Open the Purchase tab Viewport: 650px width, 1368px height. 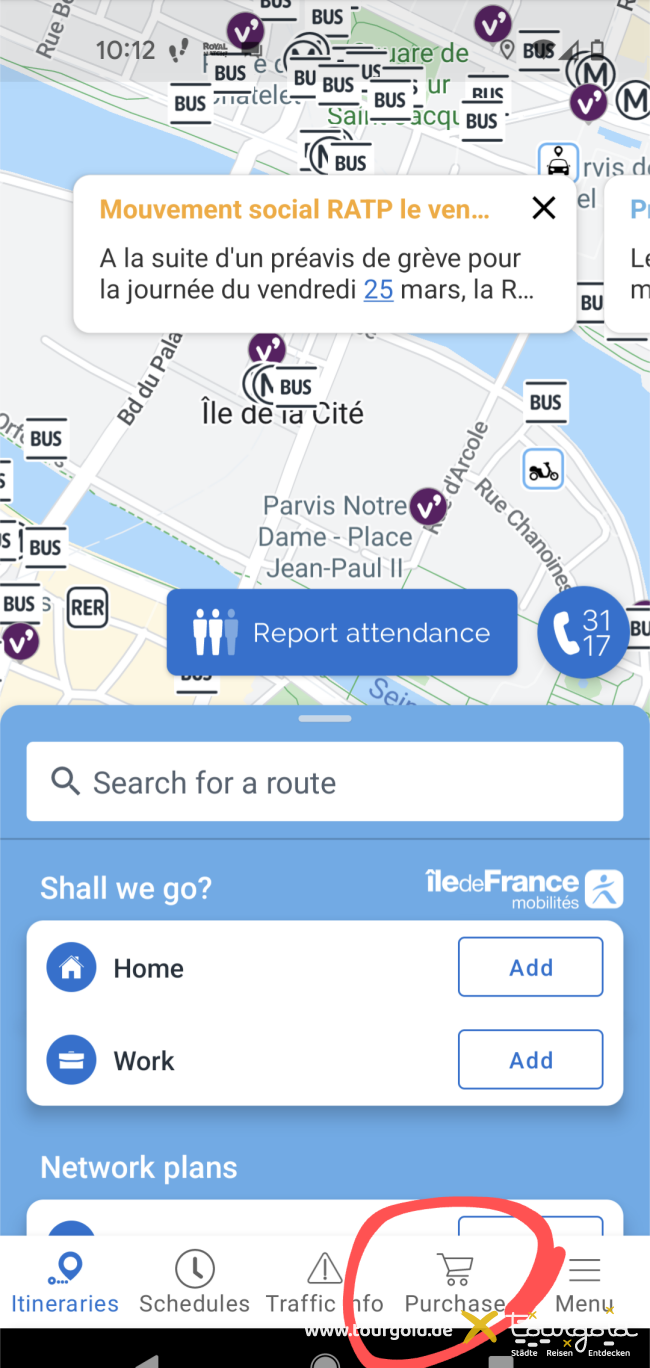pyautogui.click(x=455, y=1282)
